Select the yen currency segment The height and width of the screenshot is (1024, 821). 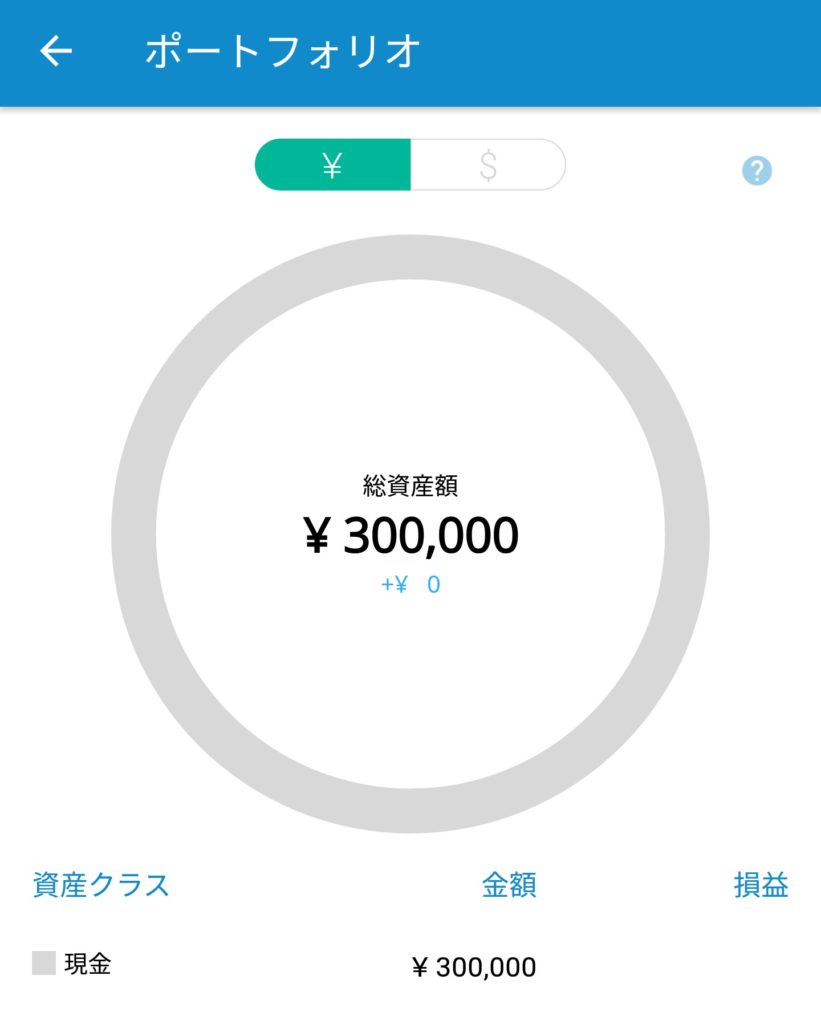click(333, 165)
